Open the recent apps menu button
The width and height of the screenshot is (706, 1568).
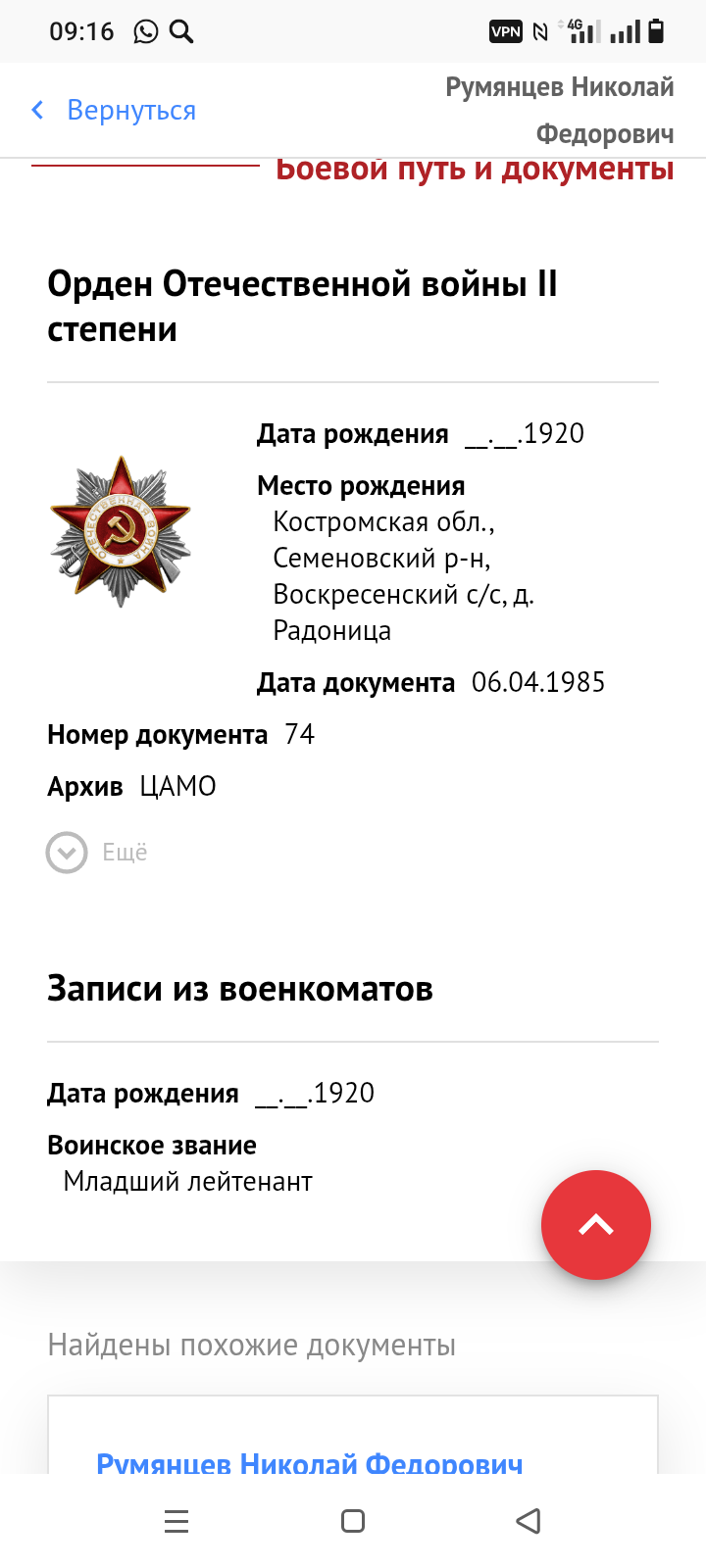(176, 1521)
